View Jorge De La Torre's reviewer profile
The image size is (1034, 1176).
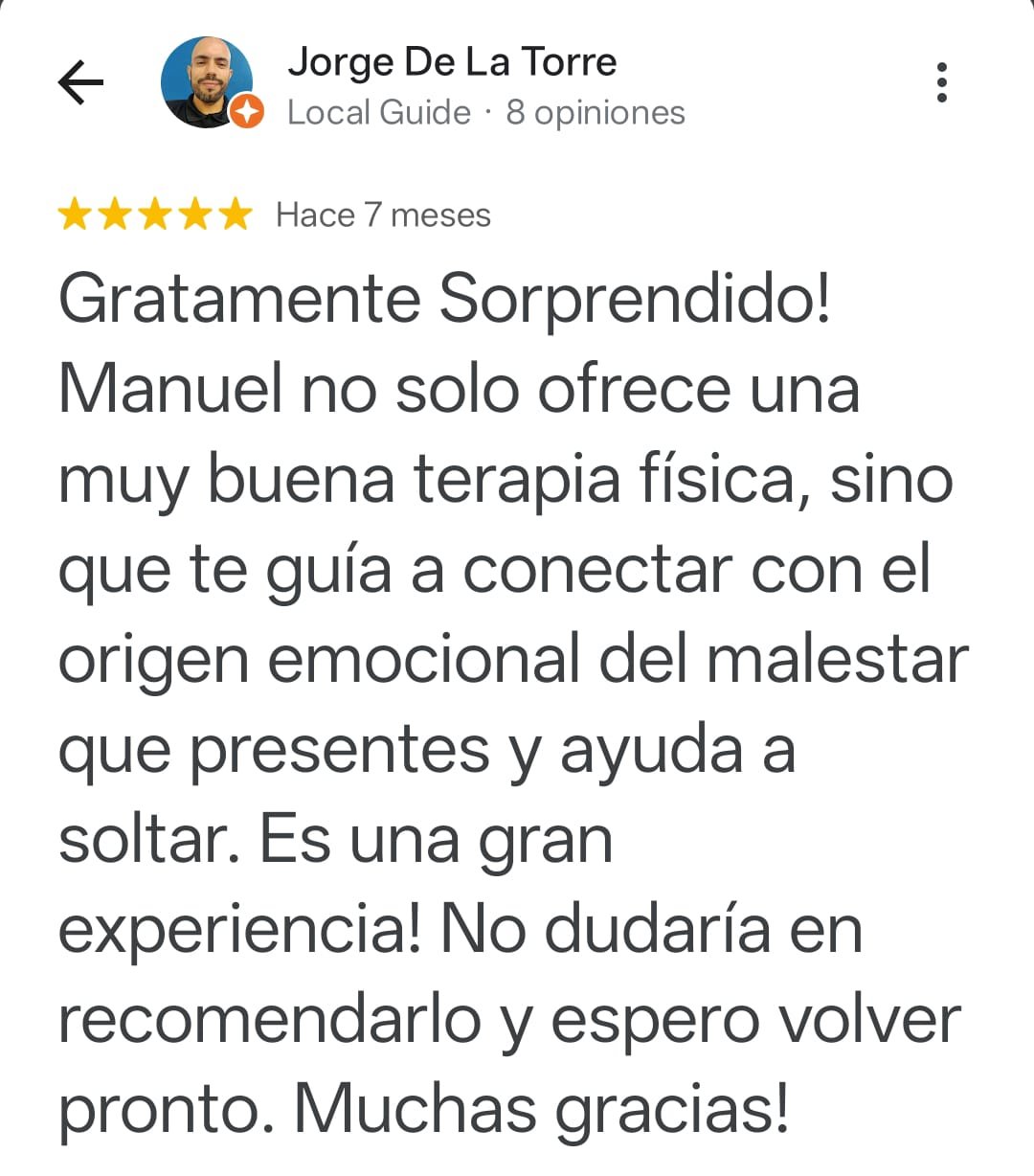pos(452,62)
